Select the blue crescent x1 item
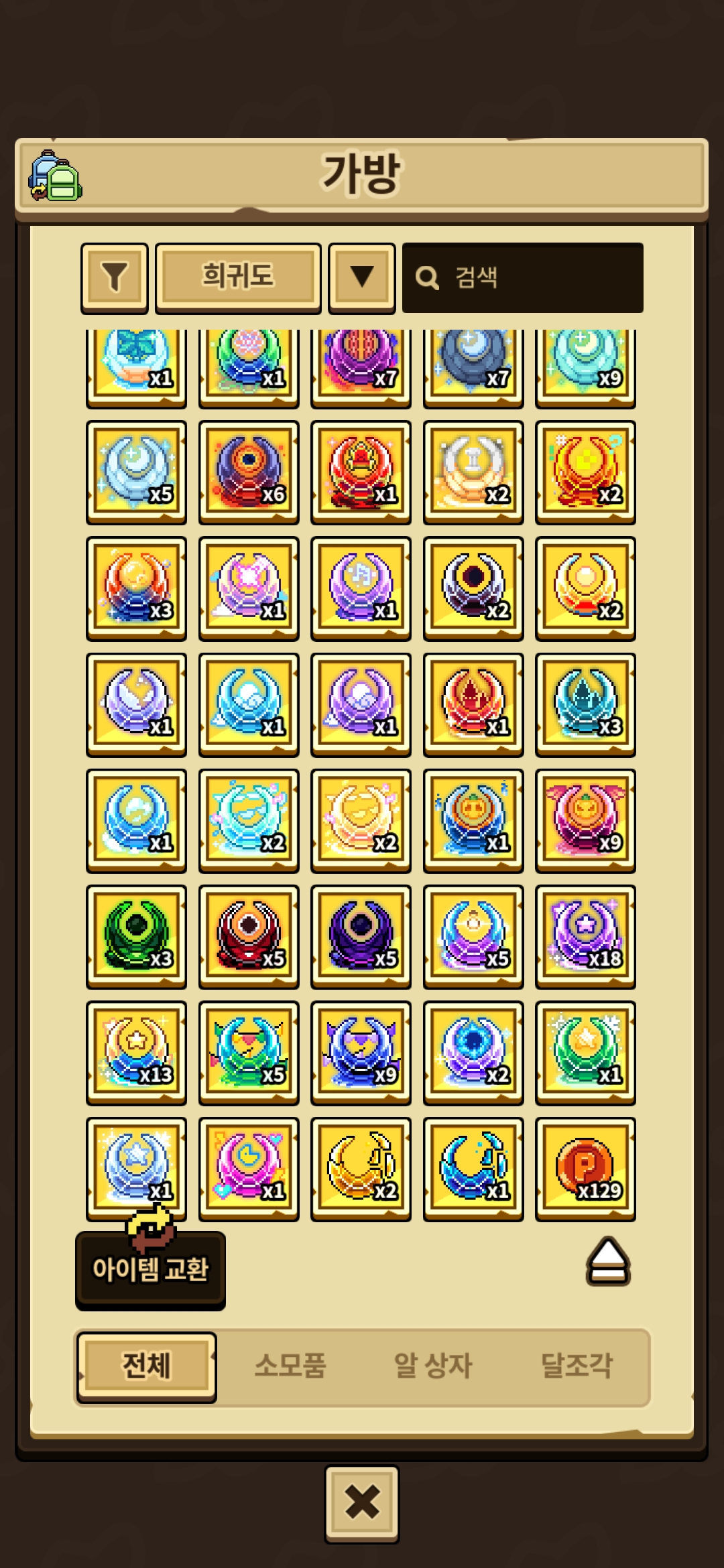Viewport: 724px width, 1568px height. point(473,1169)
